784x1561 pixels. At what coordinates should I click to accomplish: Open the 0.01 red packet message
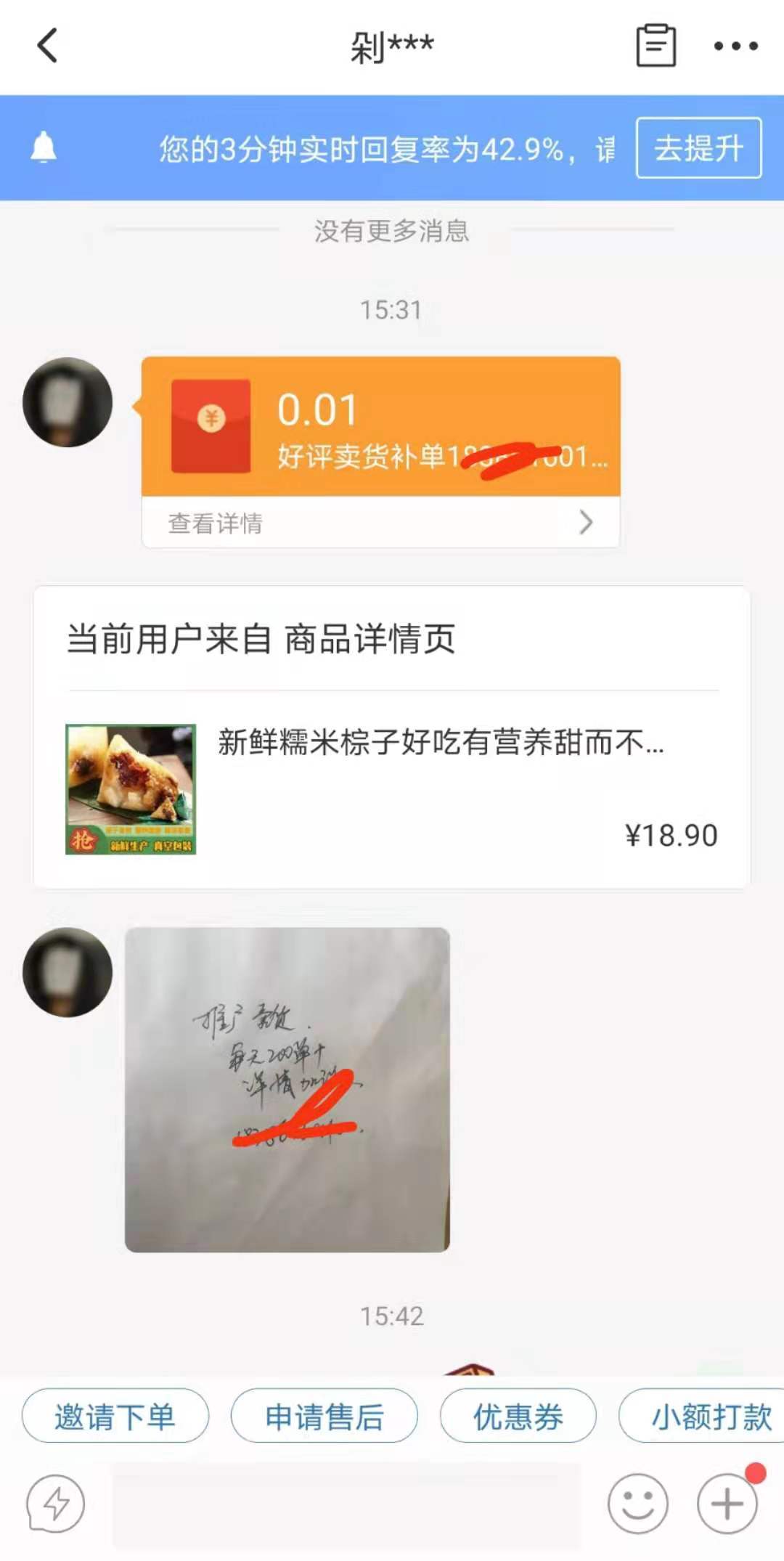pyautogui.click(x=380, y=427)
